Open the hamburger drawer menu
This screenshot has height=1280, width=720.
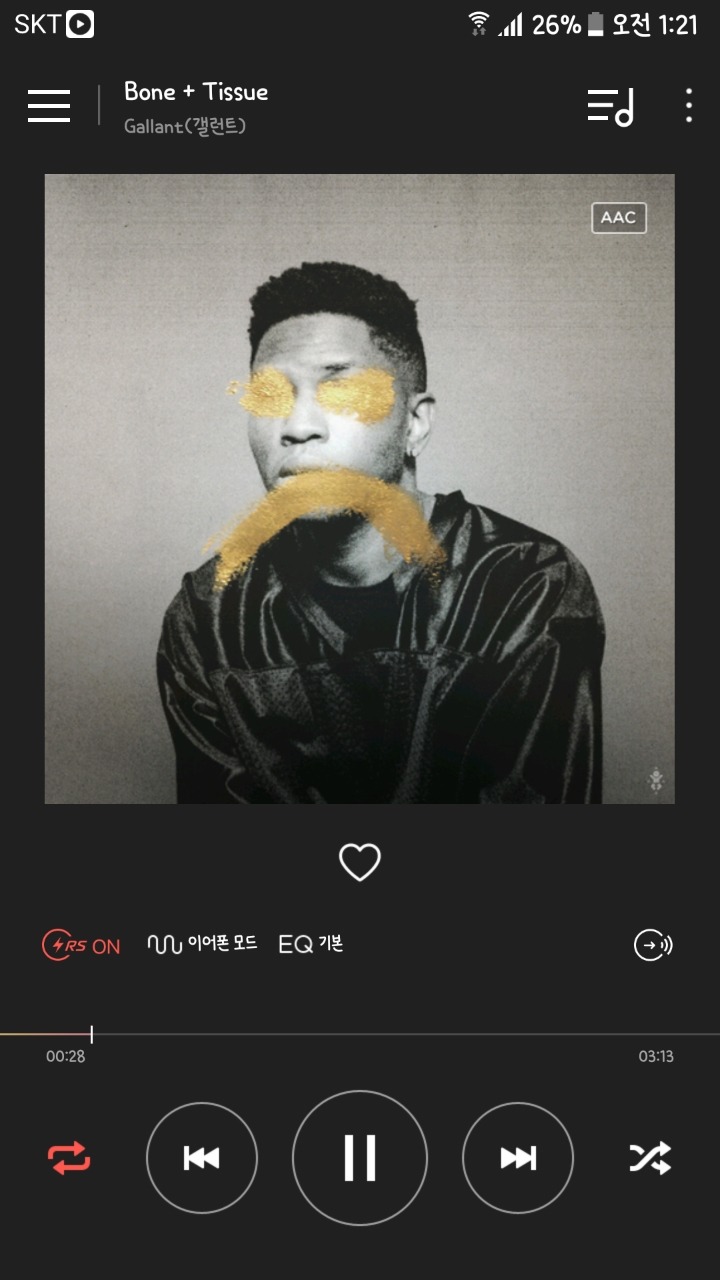pos(49,106)
